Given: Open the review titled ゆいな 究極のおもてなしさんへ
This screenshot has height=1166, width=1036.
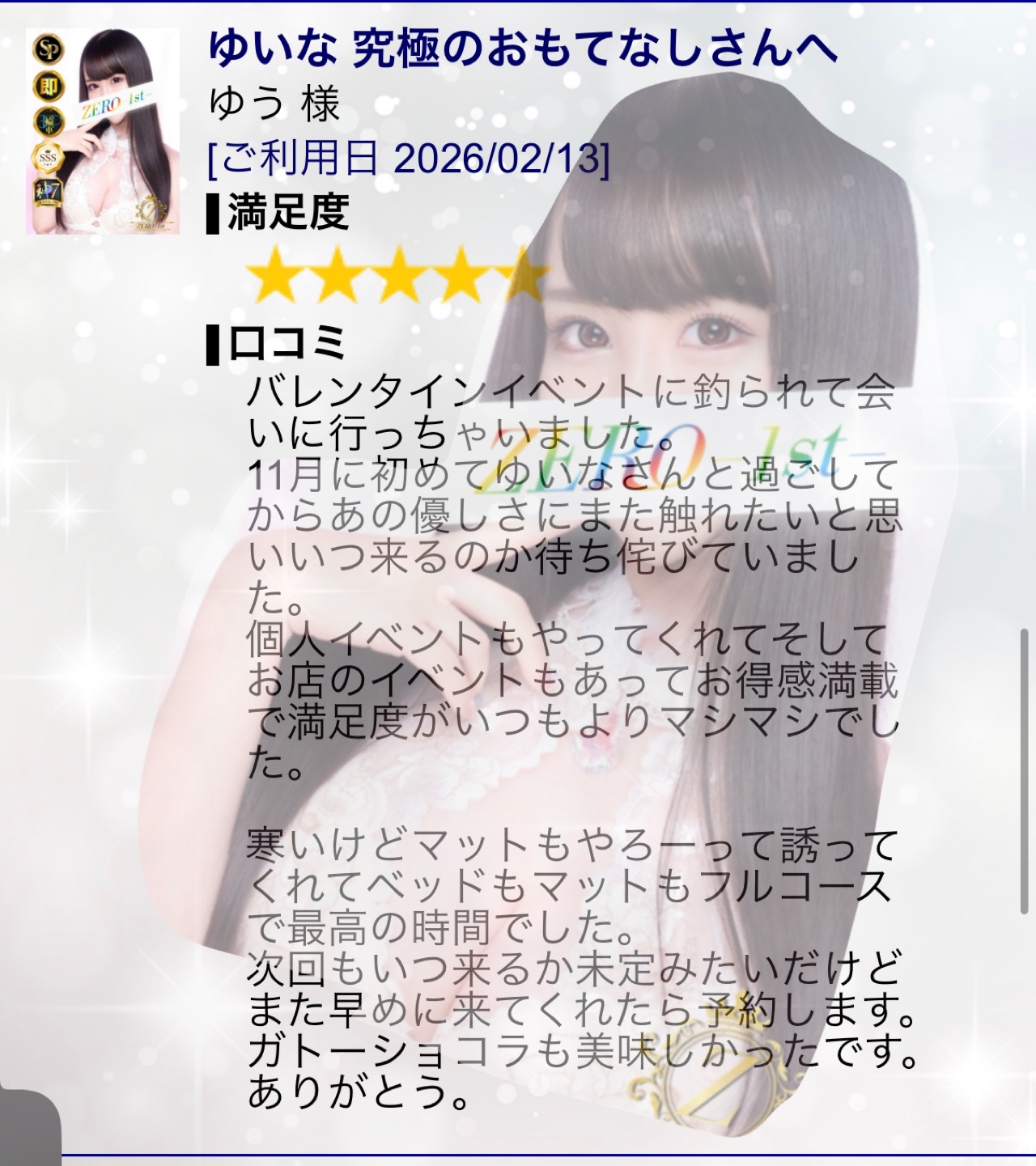Looking at the screenshot, I should coord(522,48).
